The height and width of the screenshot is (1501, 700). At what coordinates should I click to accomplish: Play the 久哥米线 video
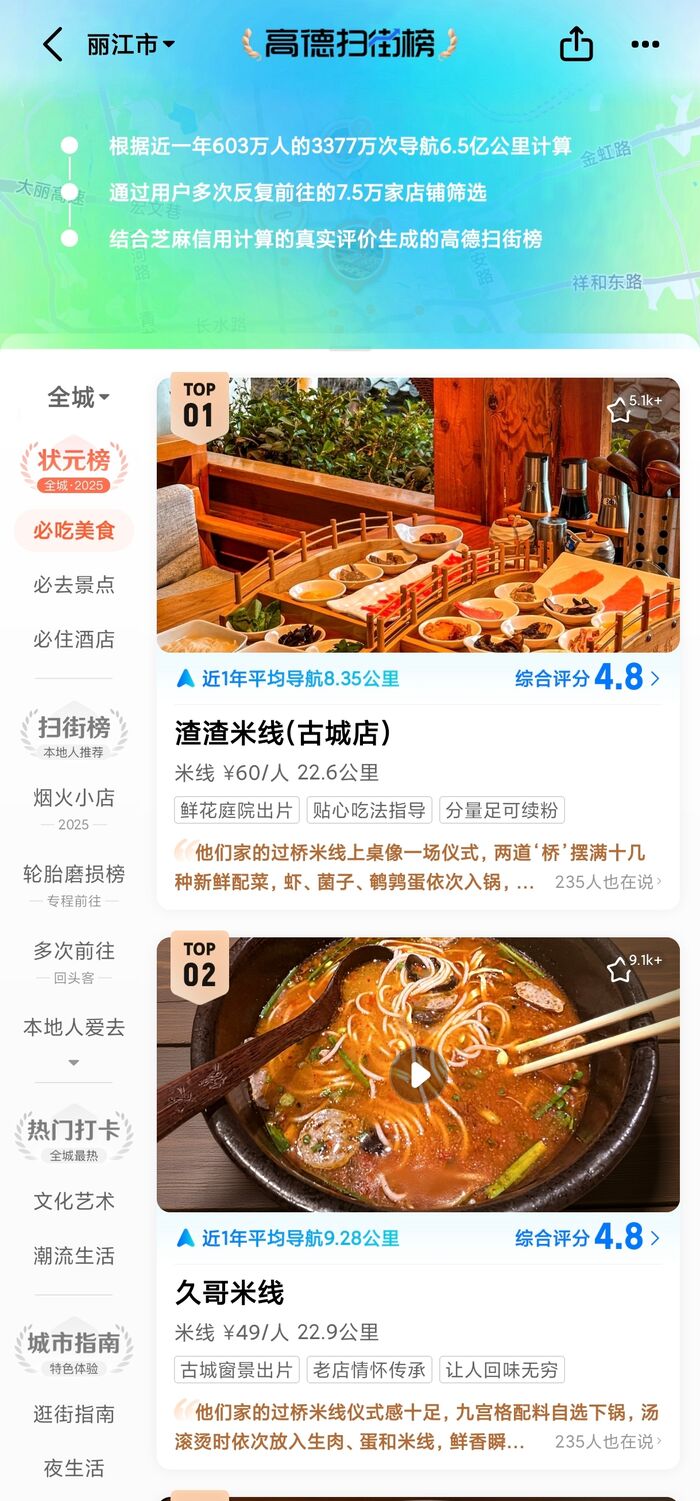(419, 1075)
